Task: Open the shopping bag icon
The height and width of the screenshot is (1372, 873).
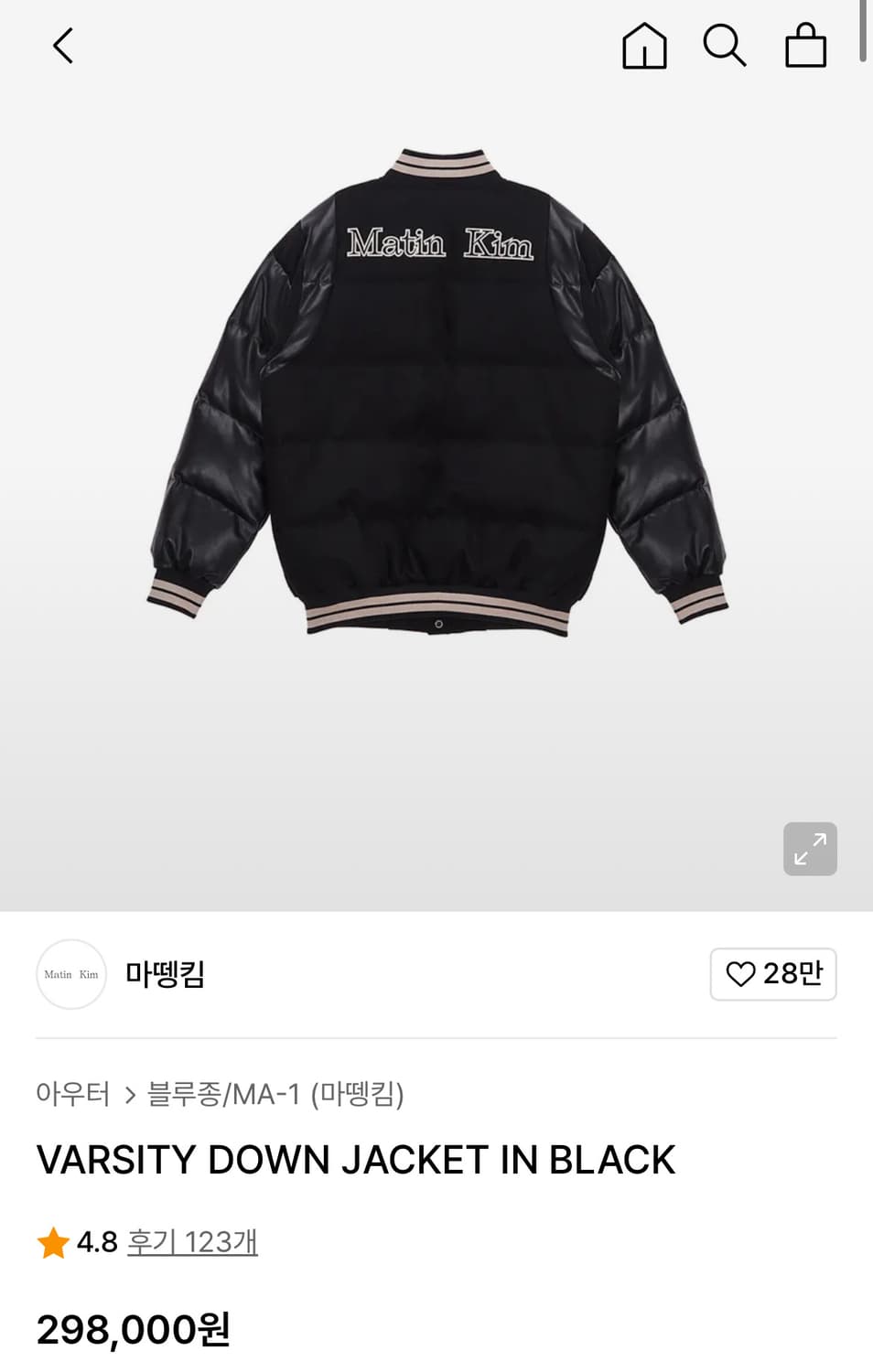Action: (805, 48)
